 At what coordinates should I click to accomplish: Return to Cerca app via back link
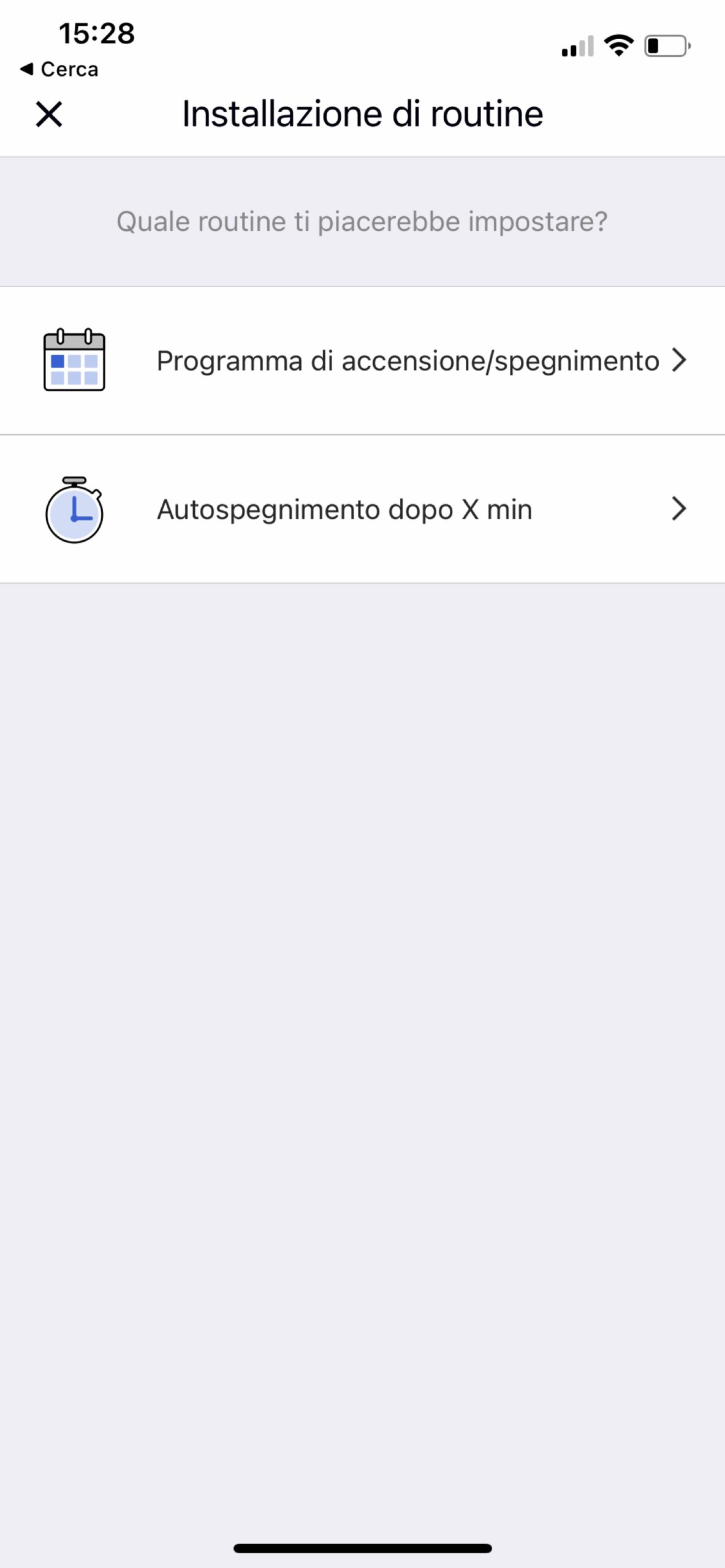(x=59, y=69)
